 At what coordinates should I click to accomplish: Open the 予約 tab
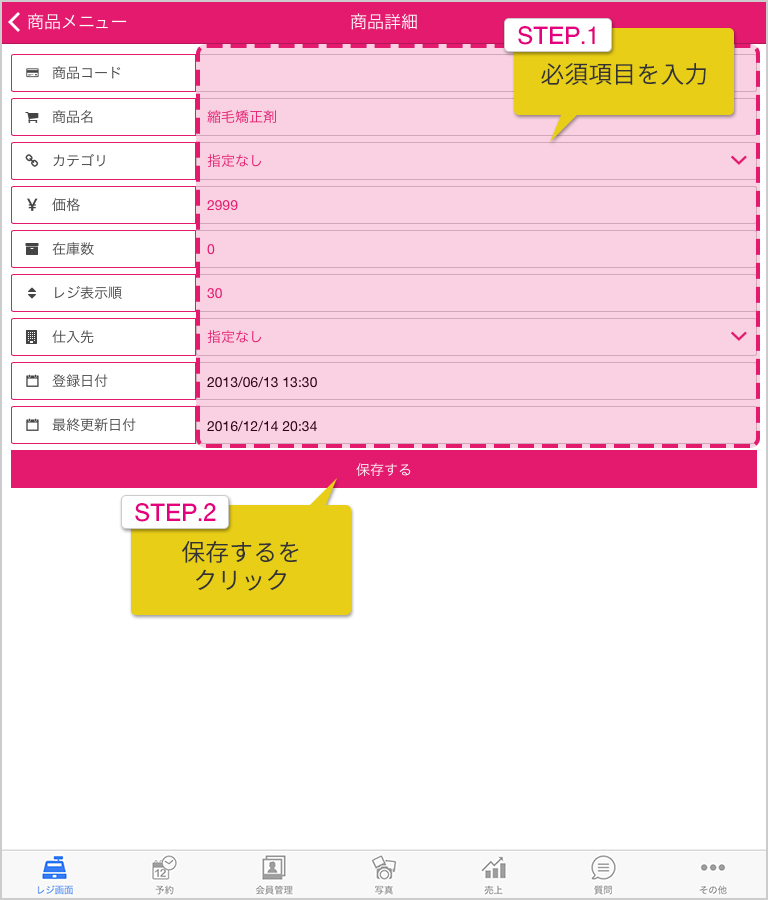[x=164, y=875]
